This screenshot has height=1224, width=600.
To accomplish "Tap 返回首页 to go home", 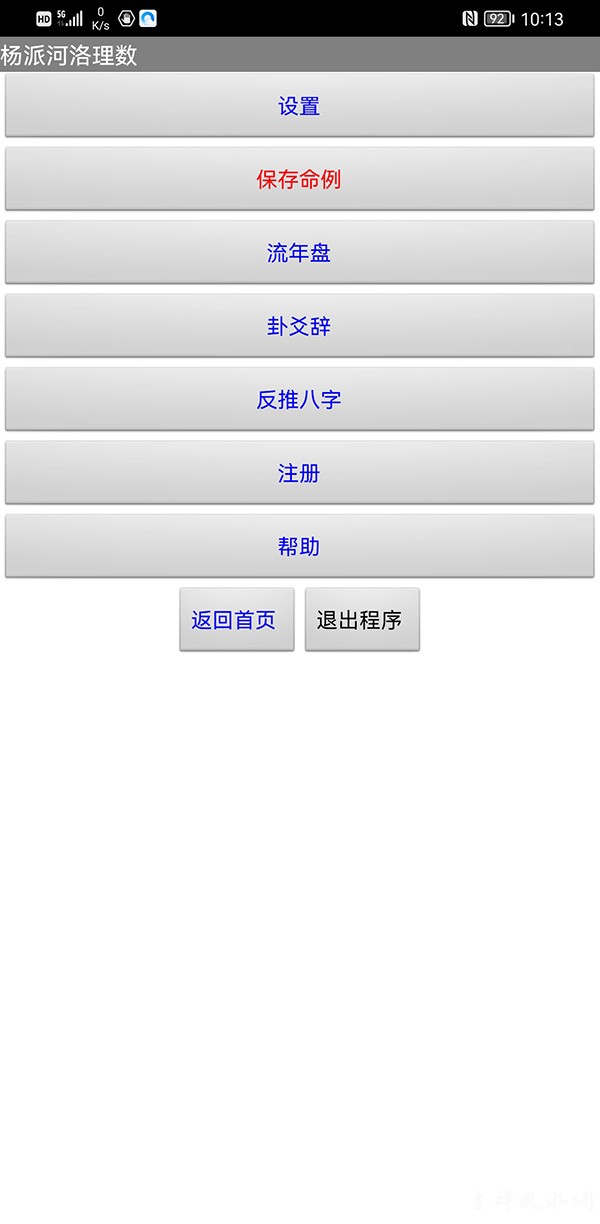I will (236, 620).
